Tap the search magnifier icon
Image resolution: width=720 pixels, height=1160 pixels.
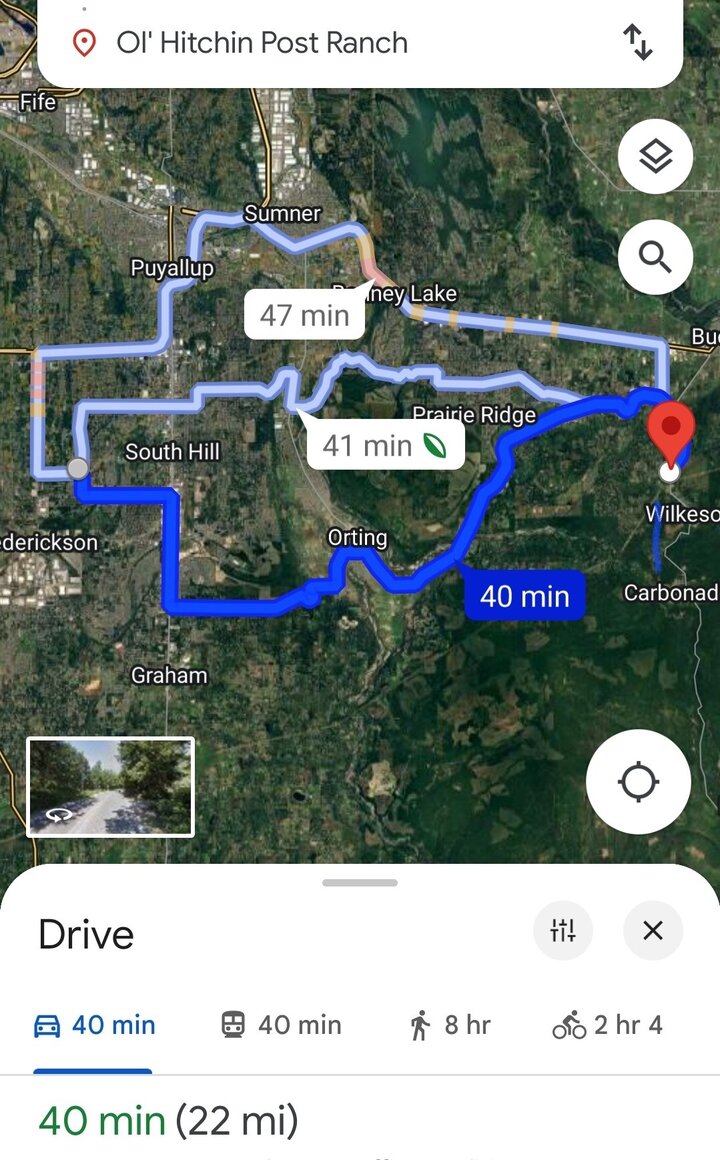(x=655, y=257)
